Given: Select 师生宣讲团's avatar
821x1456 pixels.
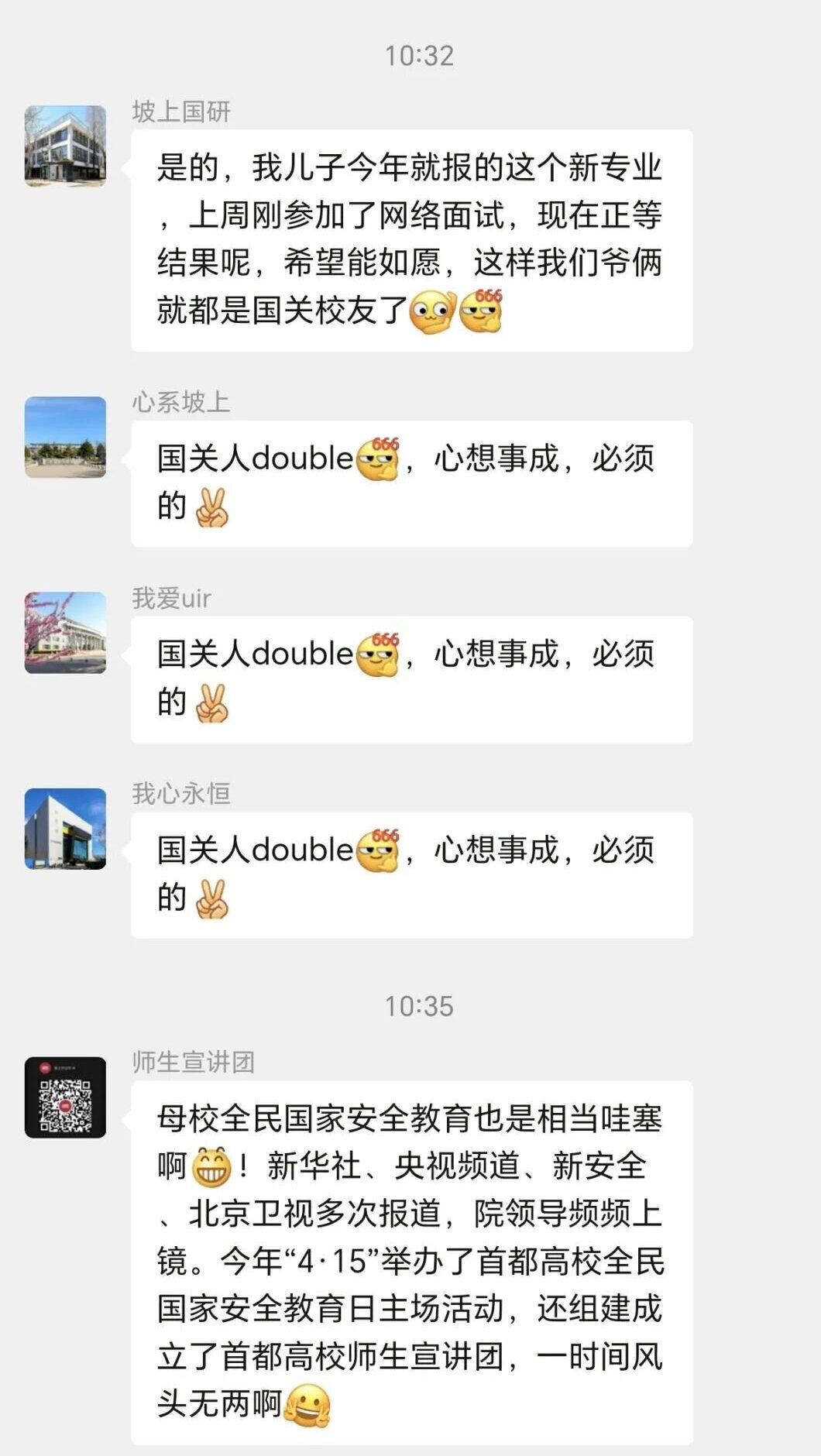Looking at the screenshot, I should (x=65, y=1097).
